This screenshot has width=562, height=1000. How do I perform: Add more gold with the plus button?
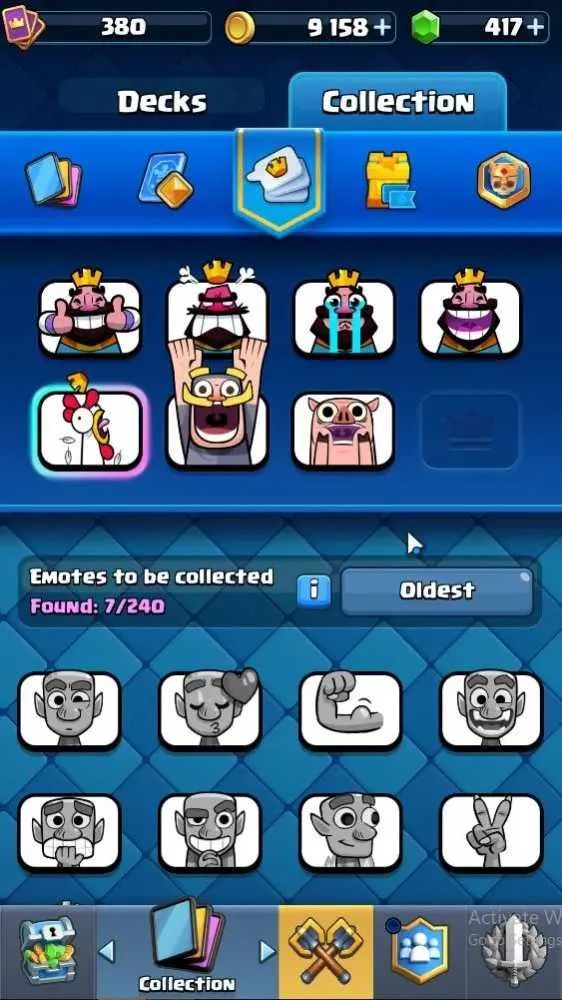tap(383, 27)
